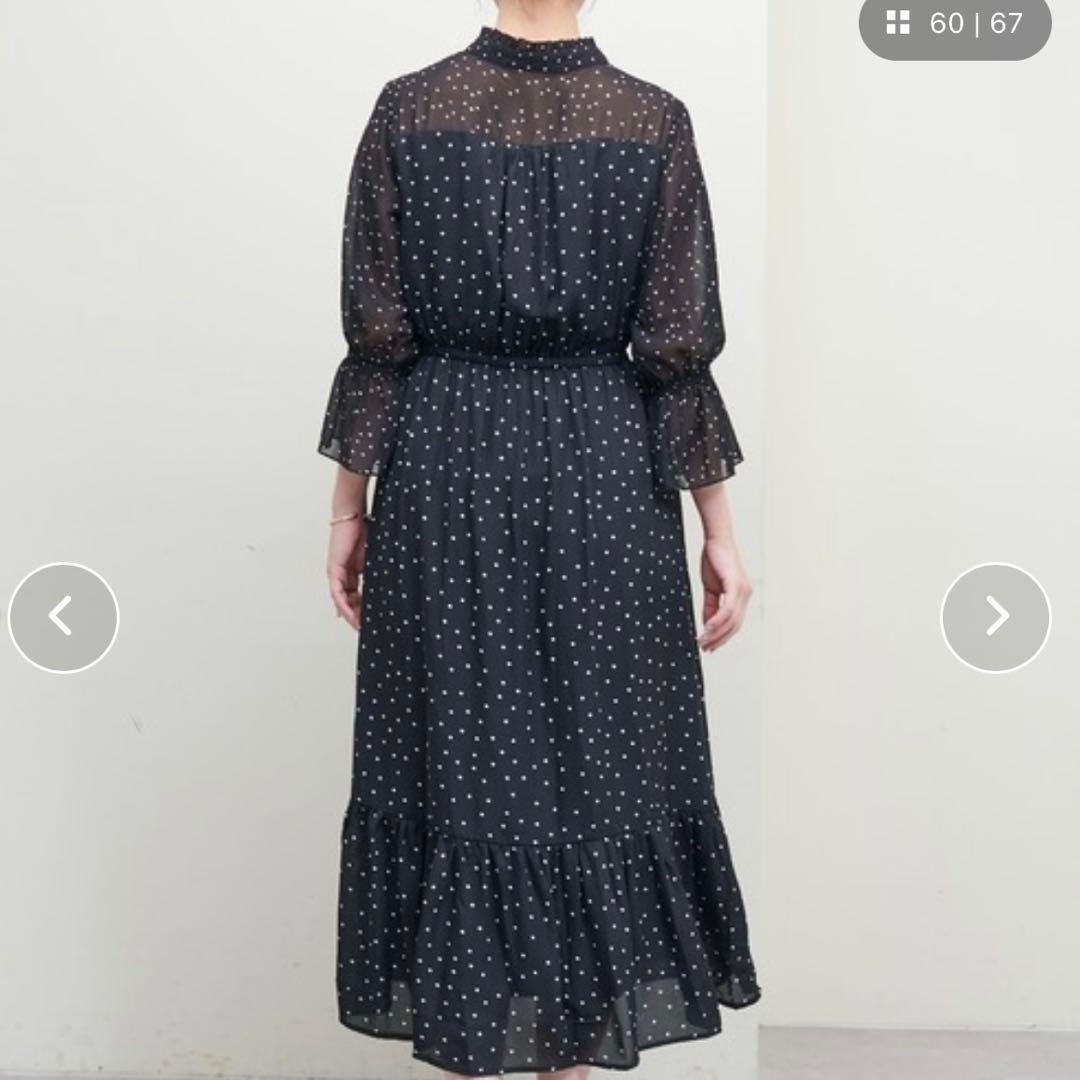The image size is (1080, 1080).
Task: Go to the next product photo
Action: click(995, 617)
